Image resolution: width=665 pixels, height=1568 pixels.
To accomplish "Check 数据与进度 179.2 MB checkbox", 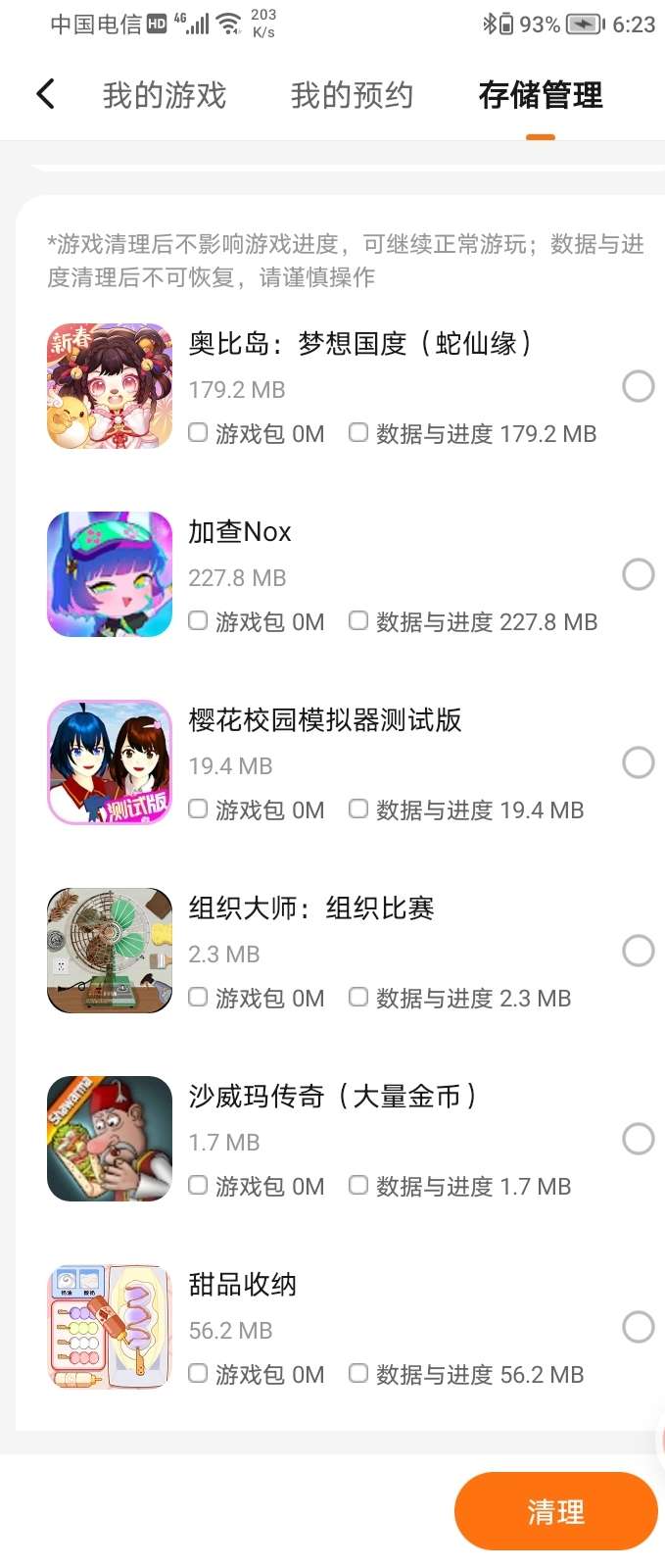I will (x=358, y=433).
